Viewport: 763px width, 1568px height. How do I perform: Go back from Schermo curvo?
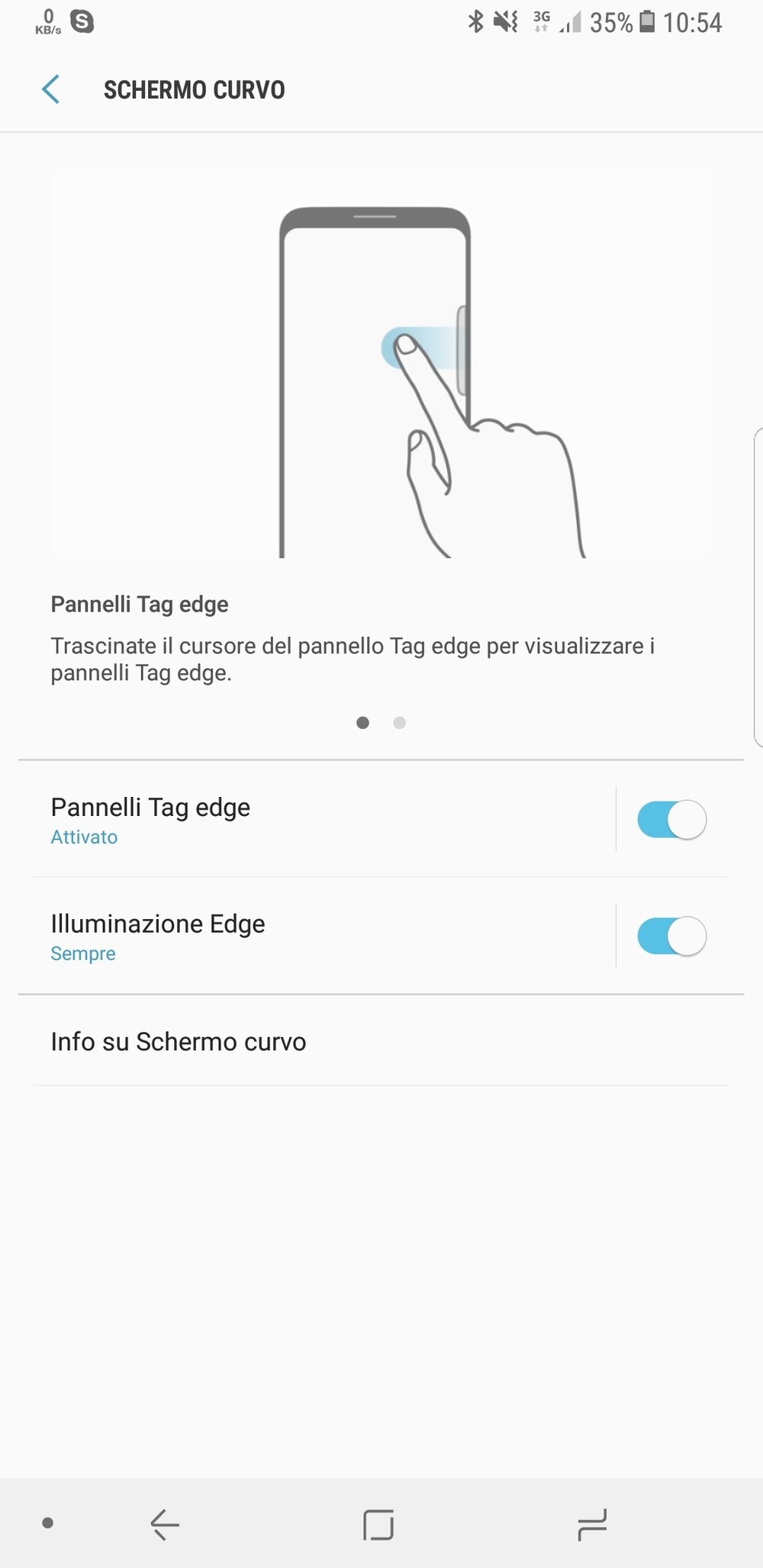coord(50,90)
